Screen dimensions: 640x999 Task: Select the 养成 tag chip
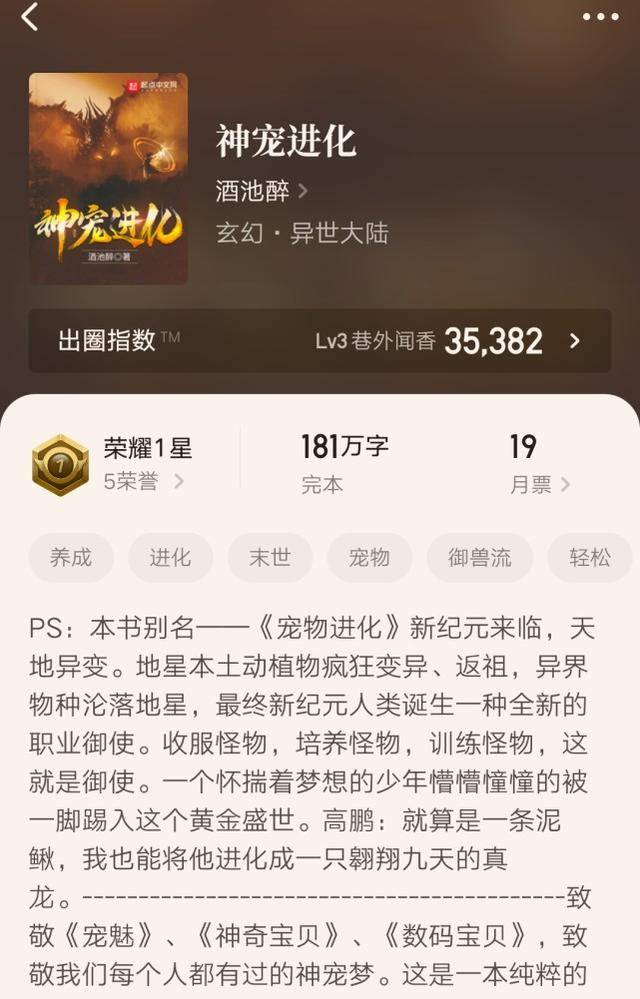(71, 558)
